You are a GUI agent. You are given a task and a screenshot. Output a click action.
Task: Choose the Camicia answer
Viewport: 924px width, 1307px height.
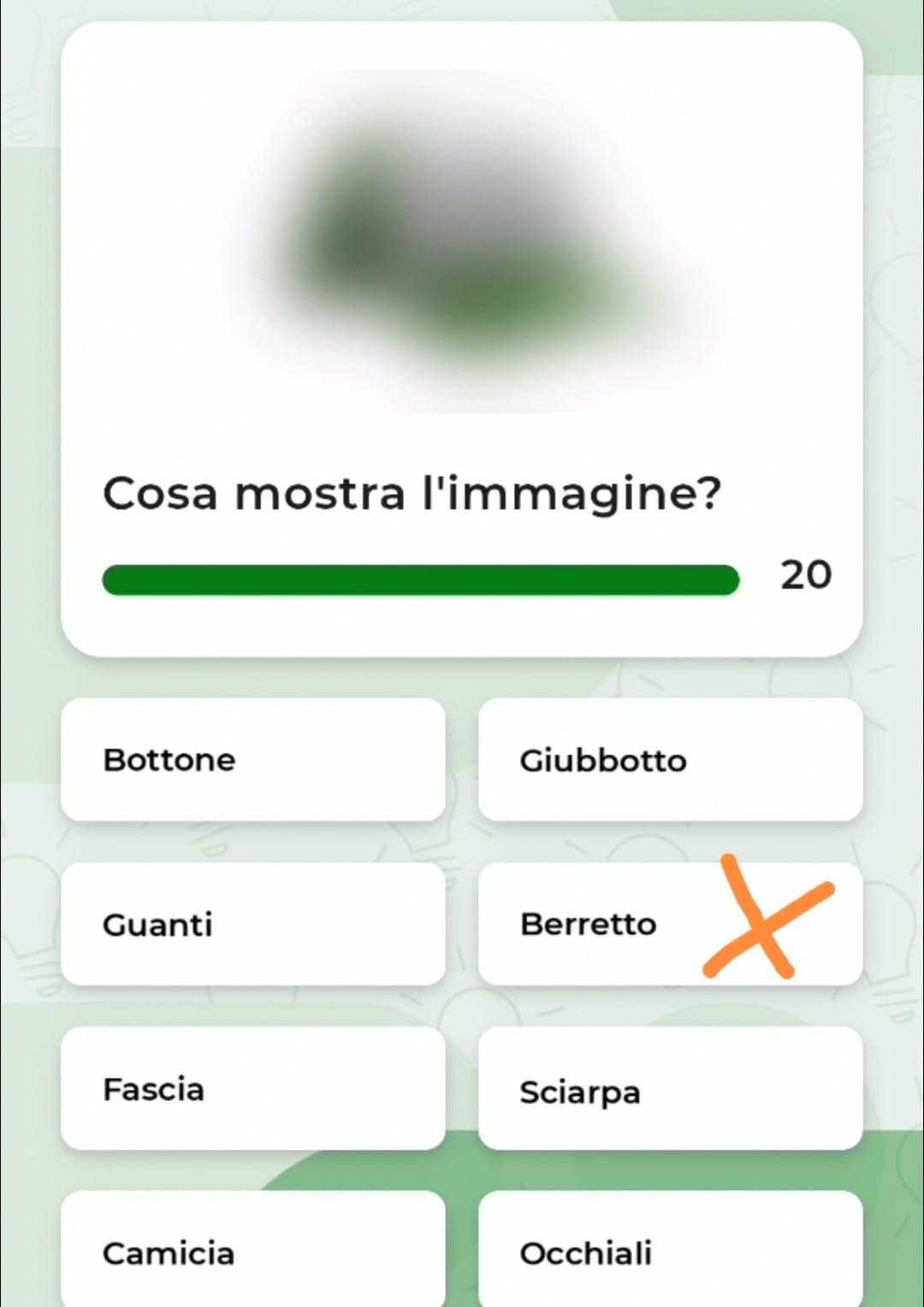(253, 1252)
